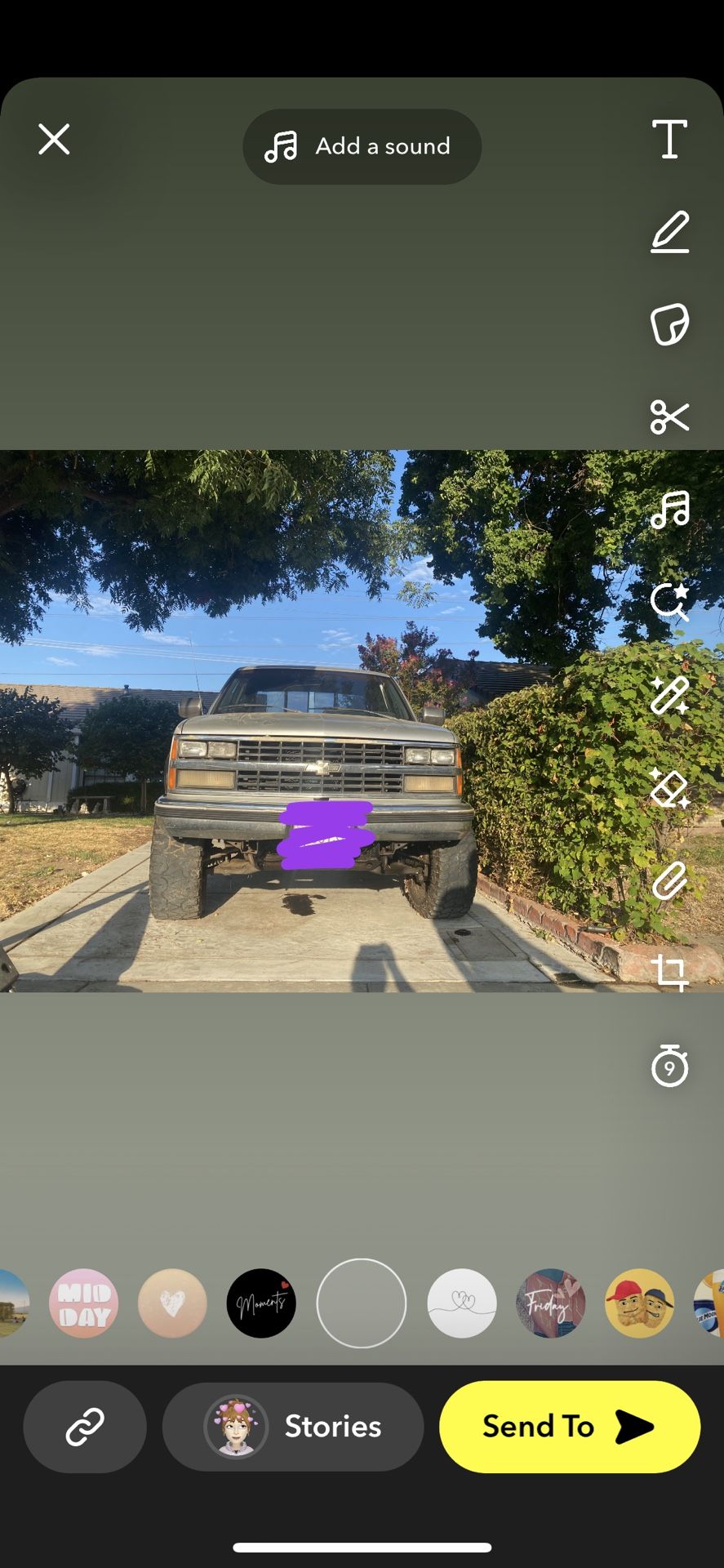Tap Add a sound button

362,146
